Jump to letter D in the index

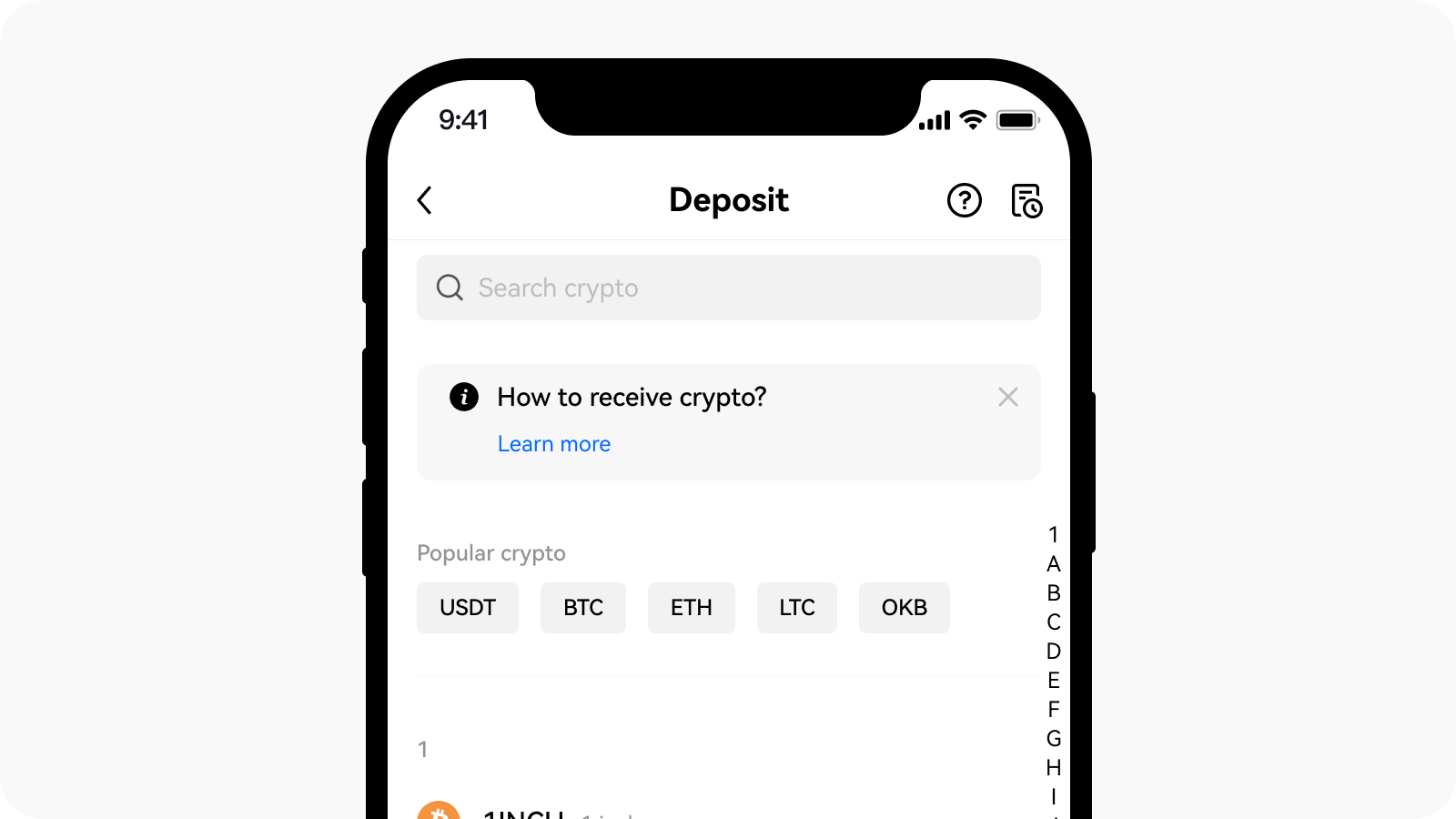pyautogui.click(x=1054, y=652)
